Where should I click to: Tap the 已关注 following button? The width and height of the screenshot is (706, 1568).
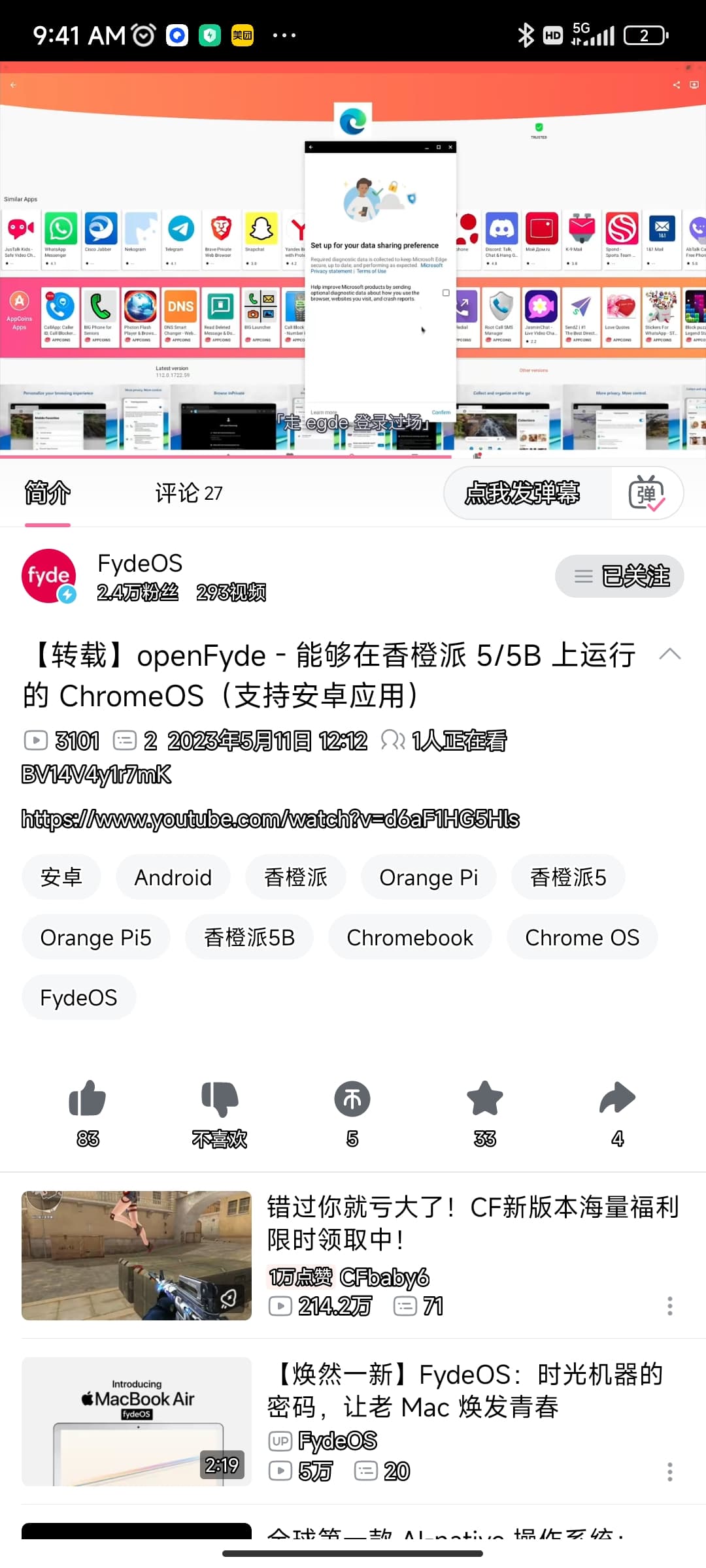[x=619, y=576]
